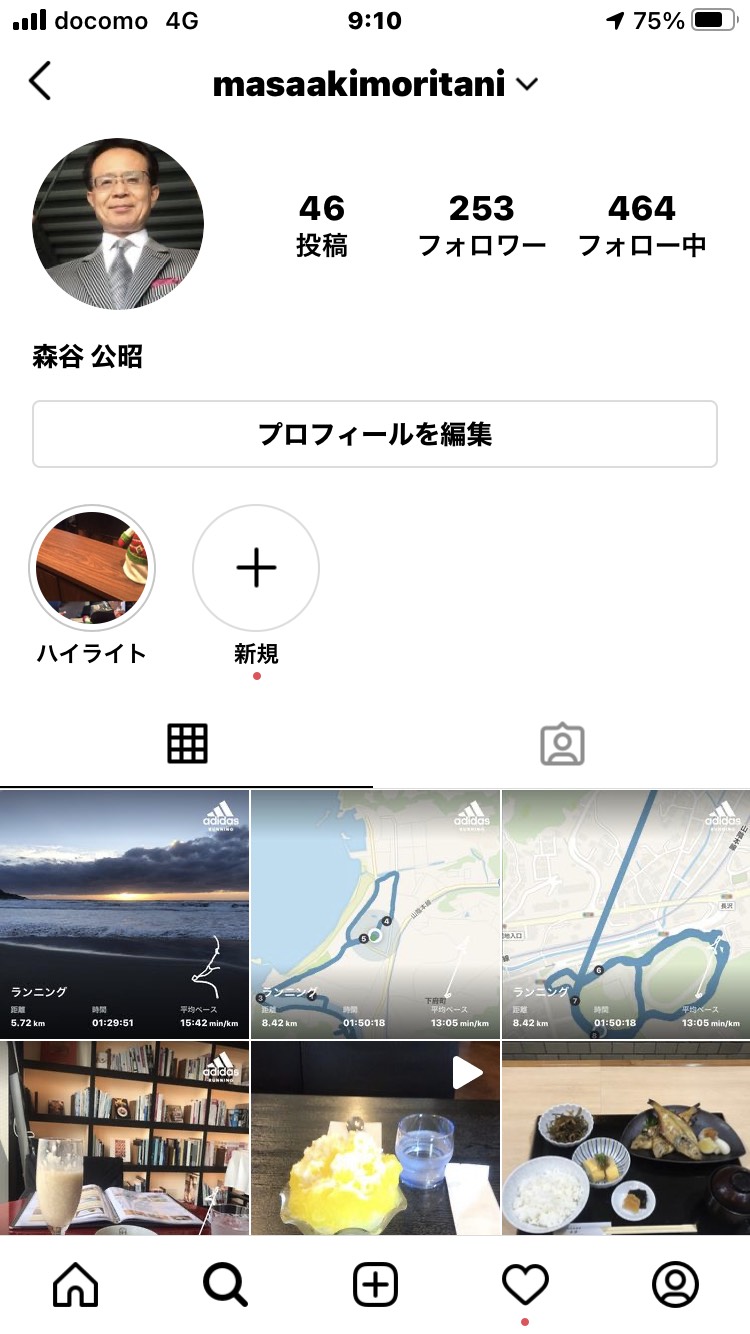
Task: Open the activity heart tab
Action: (525, 1285)
